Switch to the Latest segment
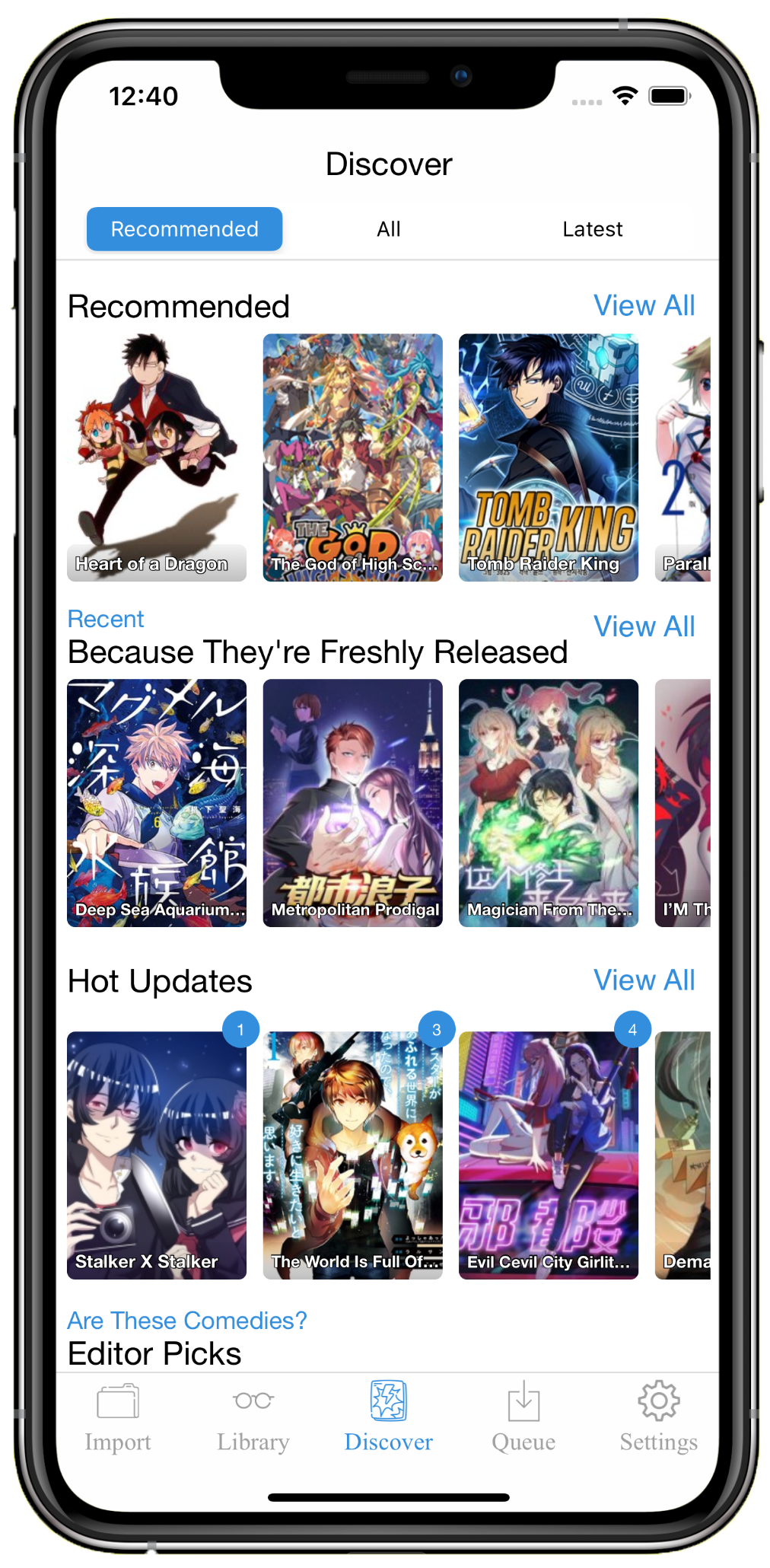The height and width of the screenshot is (1568, 770). (x=592, y=229)
